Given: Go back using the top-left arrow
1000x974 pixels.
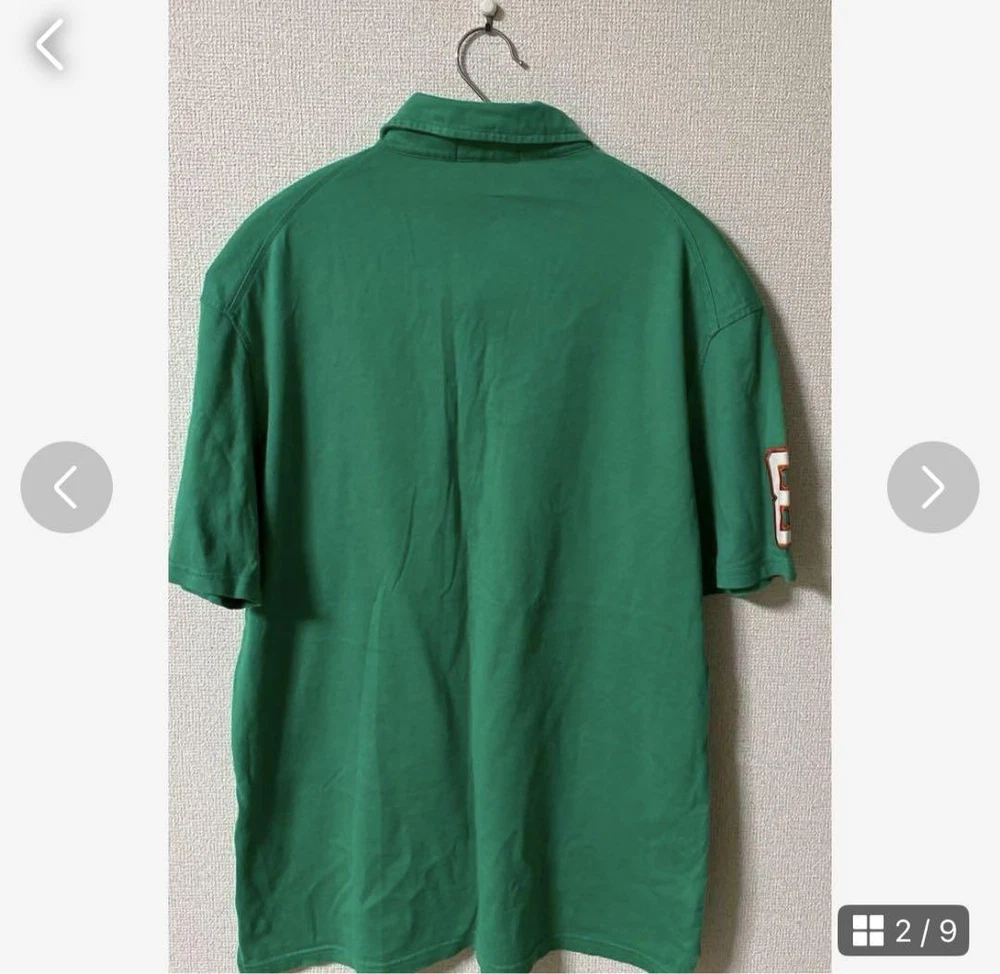Looking at the screenshot, I should pyautogui.click(x=50, y=45).
